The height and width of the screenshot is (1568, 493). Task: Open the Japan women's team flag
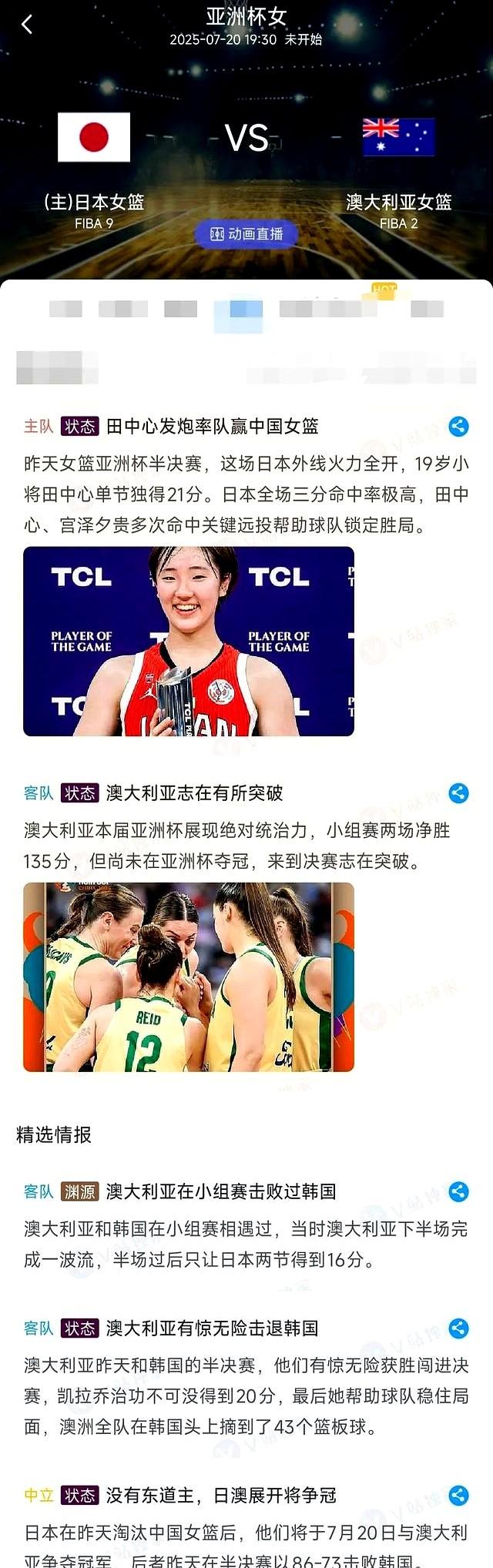tap(94, 137)
